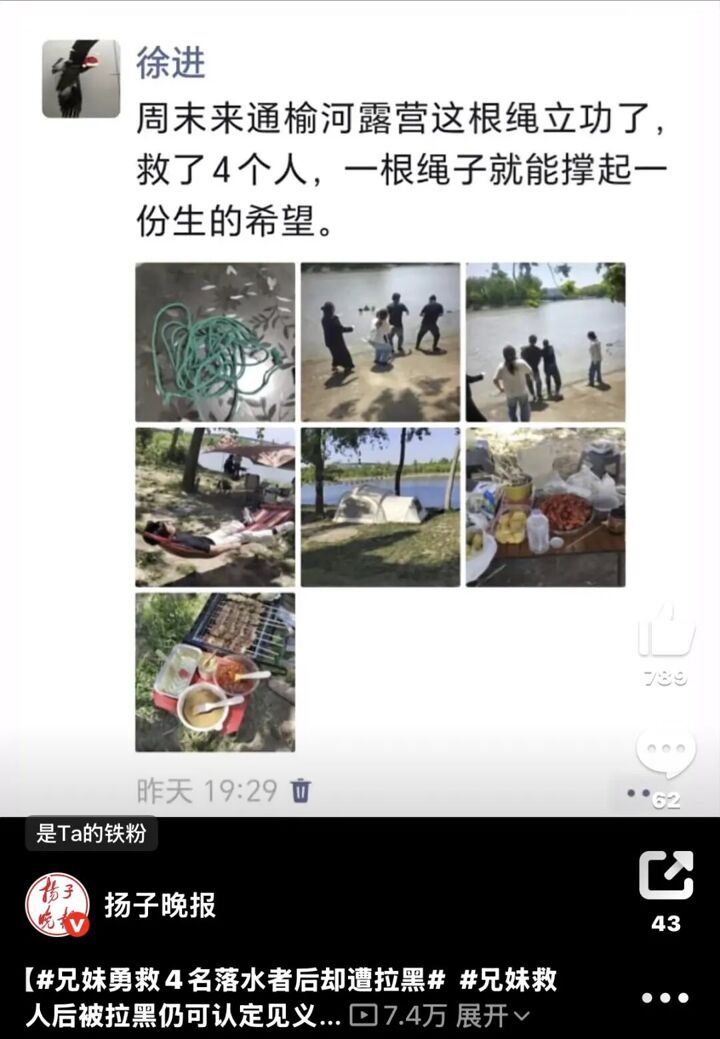Open the comments on this video

[666, 752]
